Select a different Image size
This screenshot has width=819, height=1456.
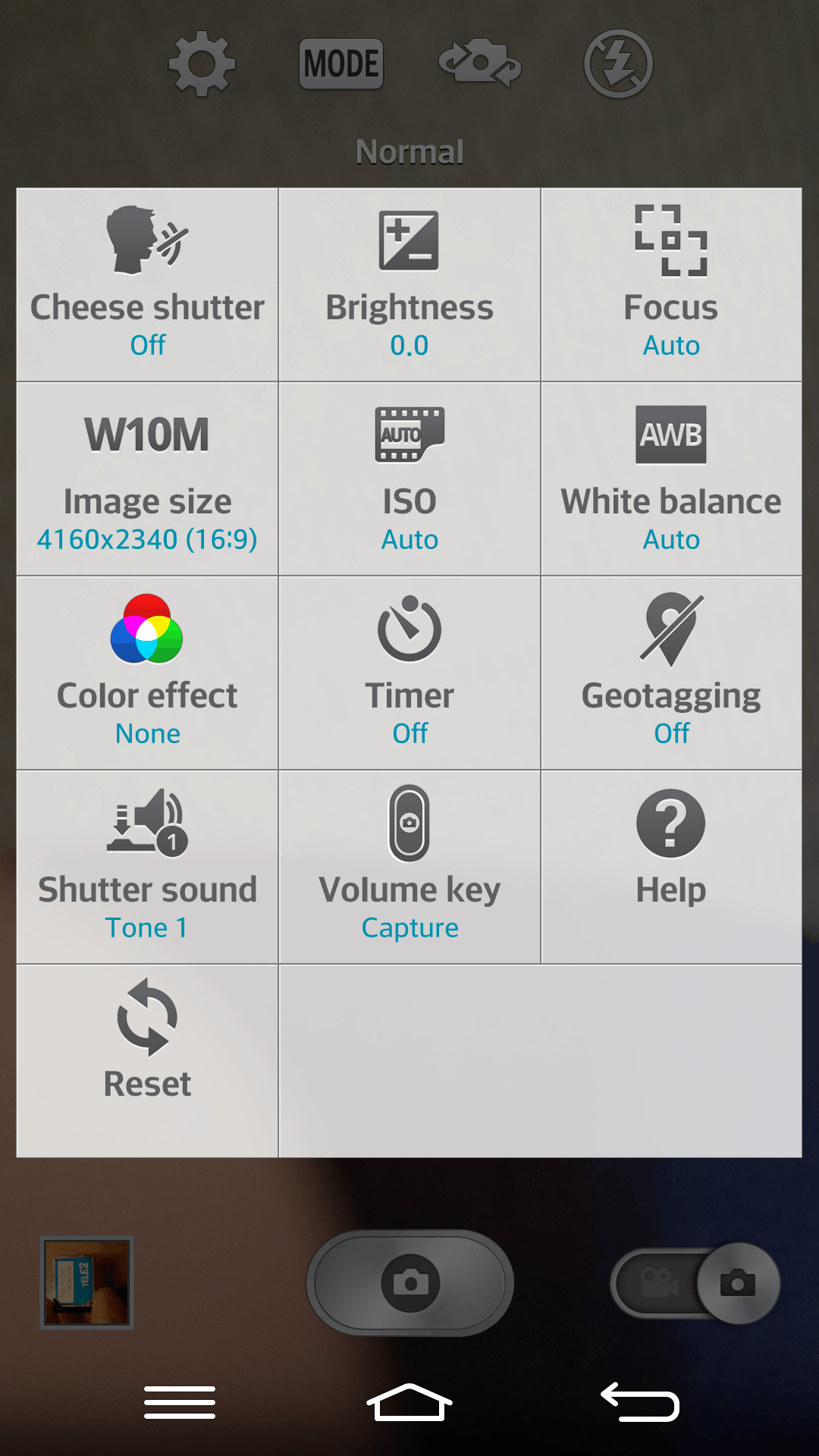(x=147, y=479)
